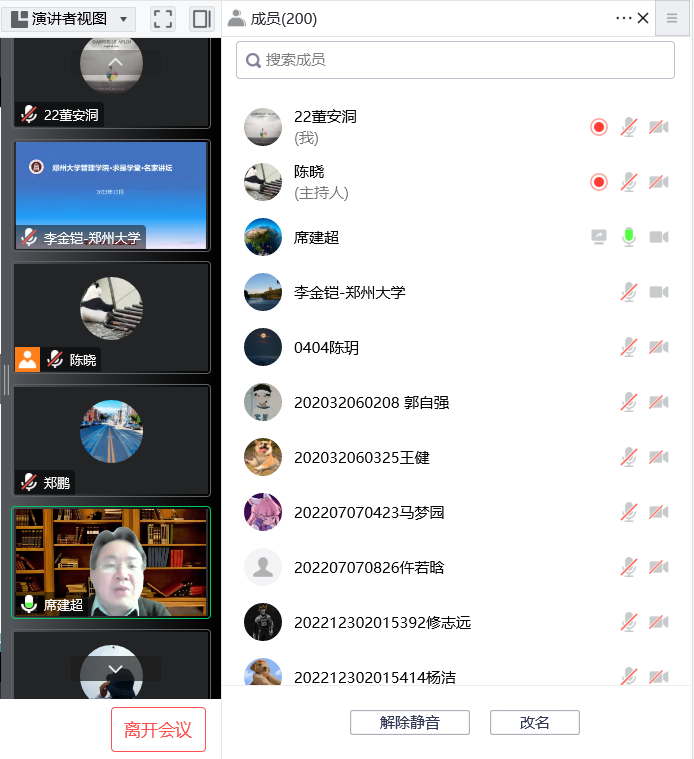The width and height of the screenshot is (694, 759).
Task: Select the 李金铠-郑州大学 shared slide tile
Action: click(111, 195)
